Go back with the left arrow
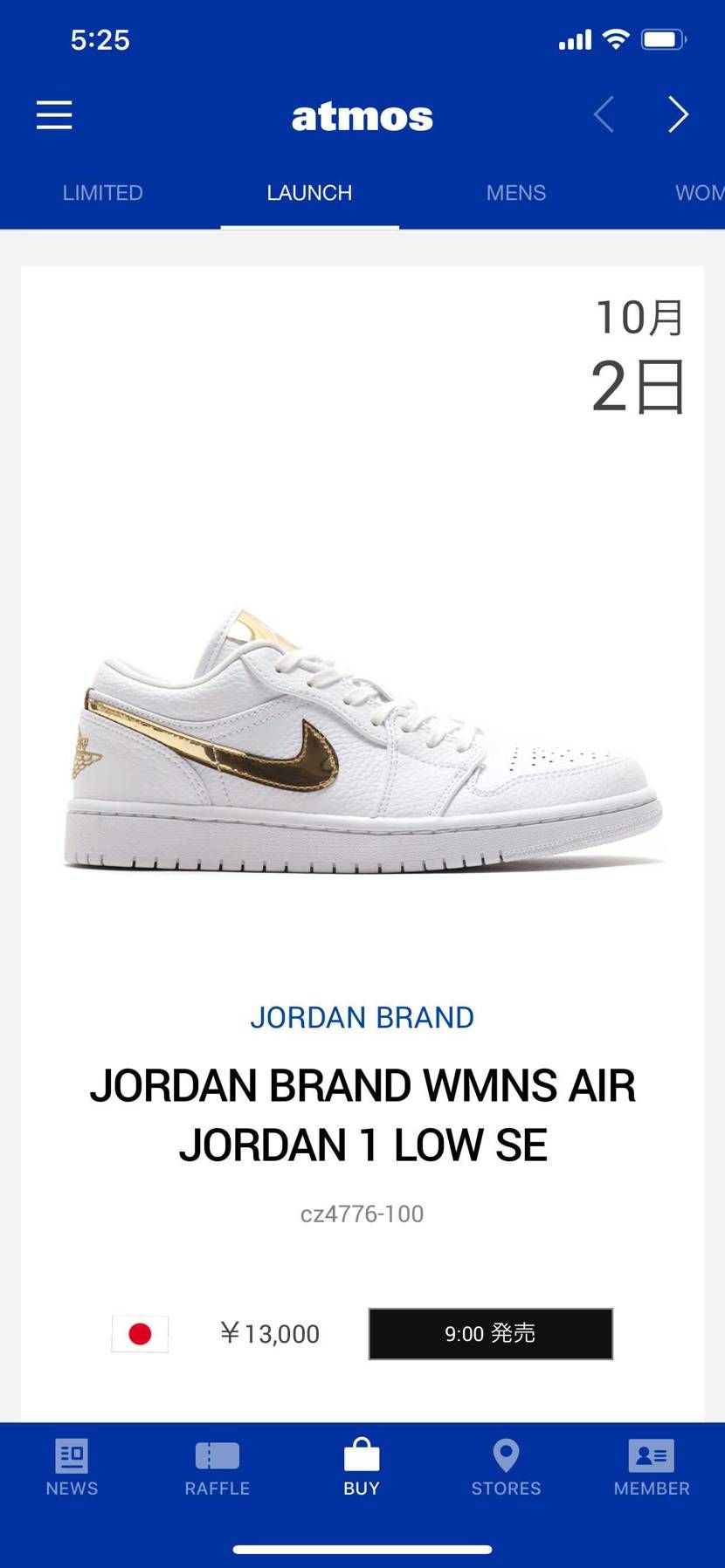Image resolution: width=725 pixels, height=1568 pixels. pyautogui.click(x=604, y=115)
